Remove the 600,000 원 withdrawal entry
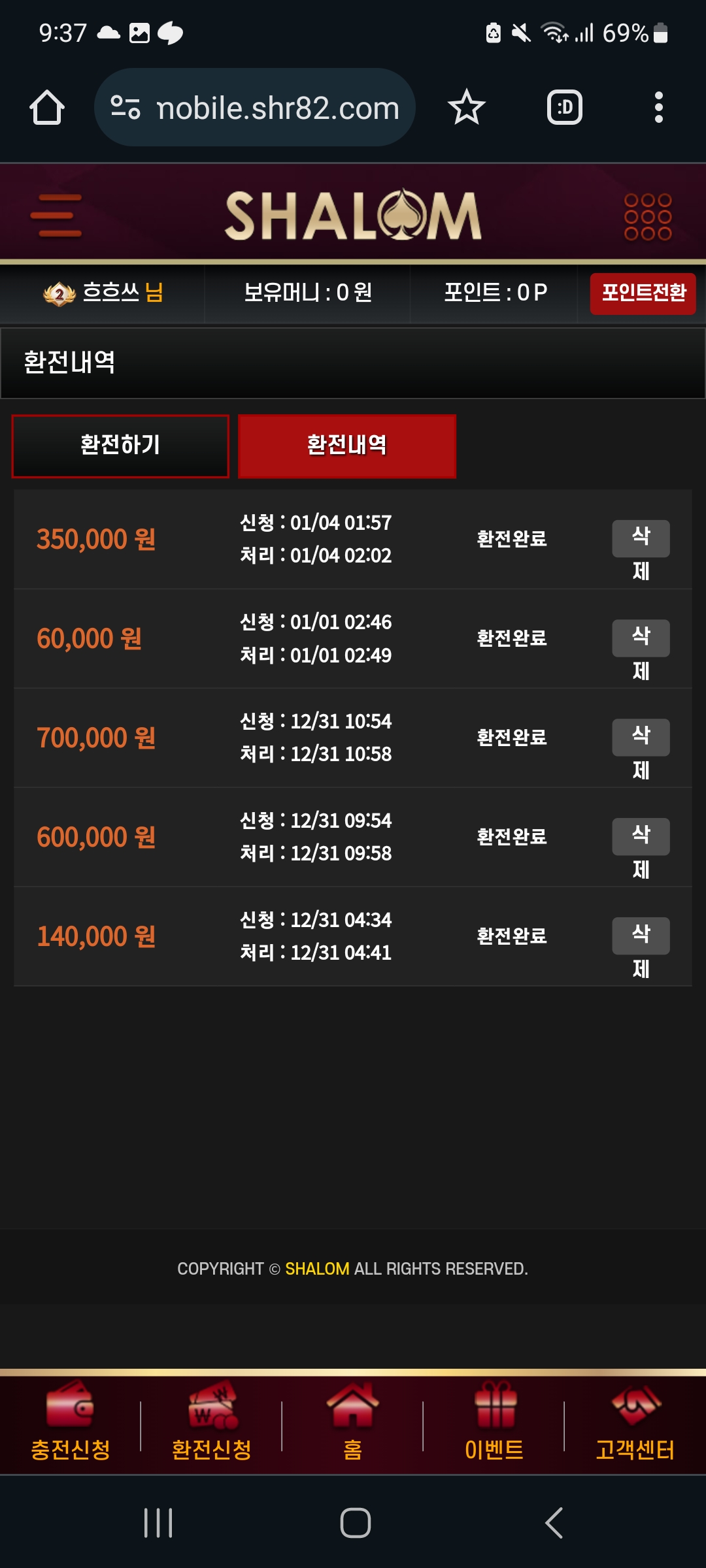Screen dimensions: 706x1568 (641, 837)
